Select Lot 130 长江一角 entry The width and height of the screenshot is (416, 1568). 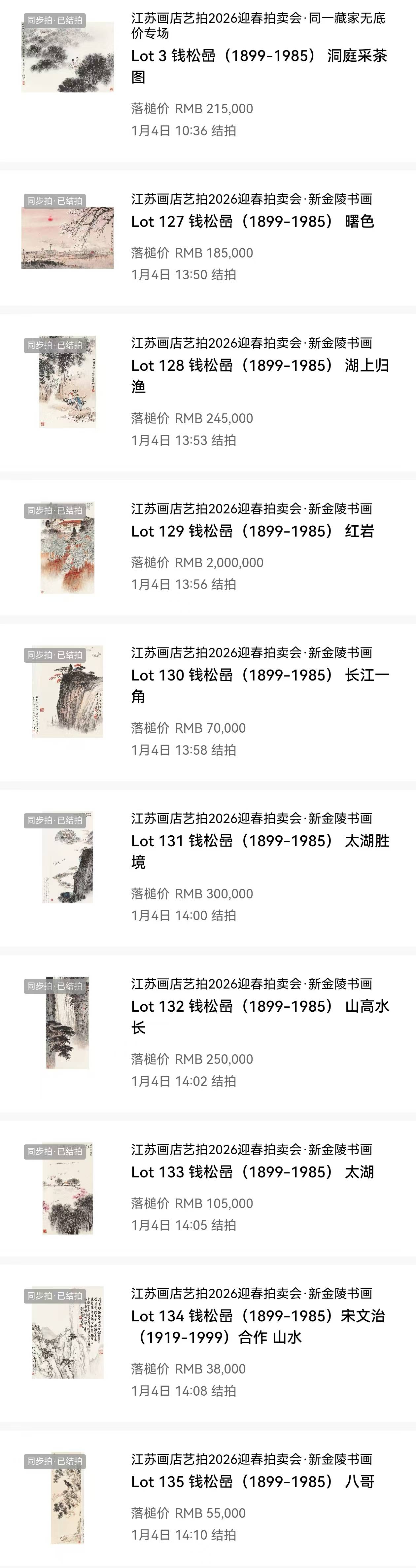pyautogui.click(x=260, y=685)
